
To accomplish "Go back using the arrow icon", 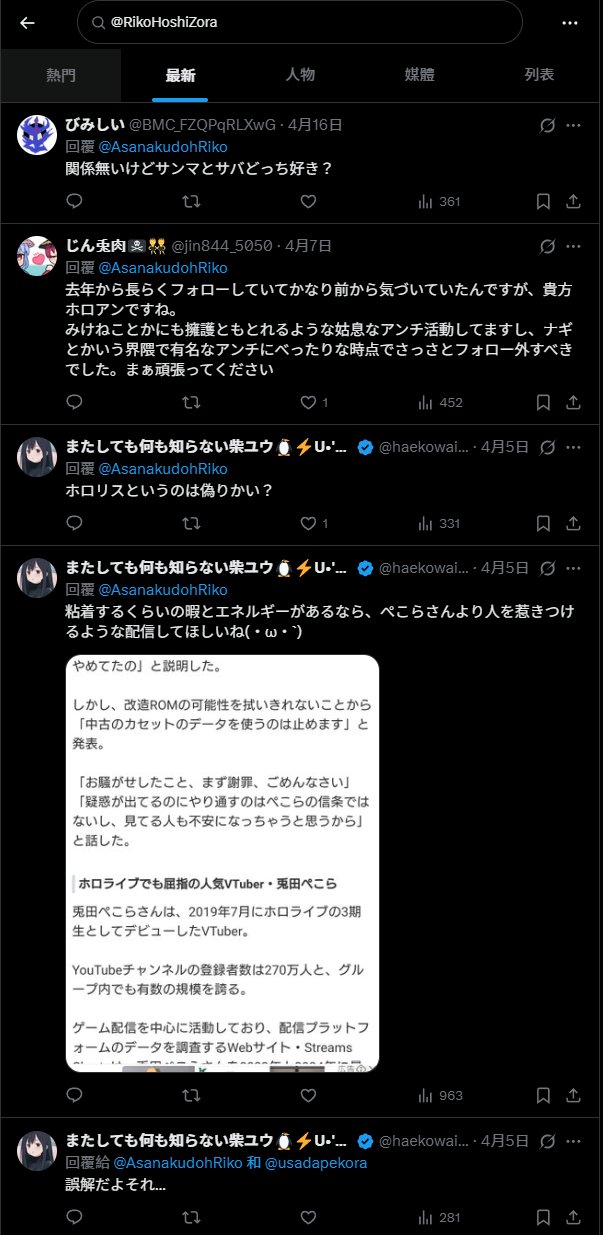I will [x=27, y=22].
